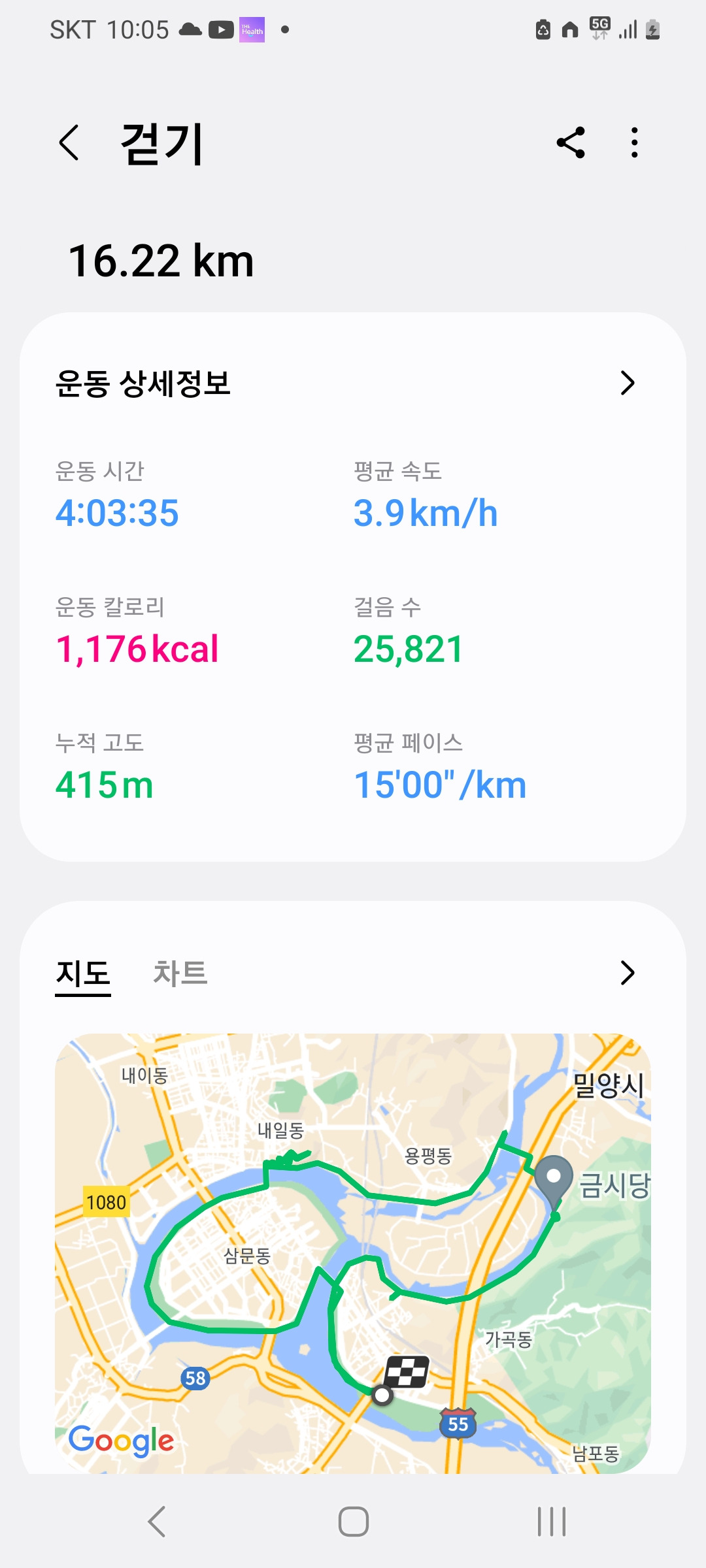Share this walking workout
Viewport: 706px width, 1568px height.
(x=571, y=142)
